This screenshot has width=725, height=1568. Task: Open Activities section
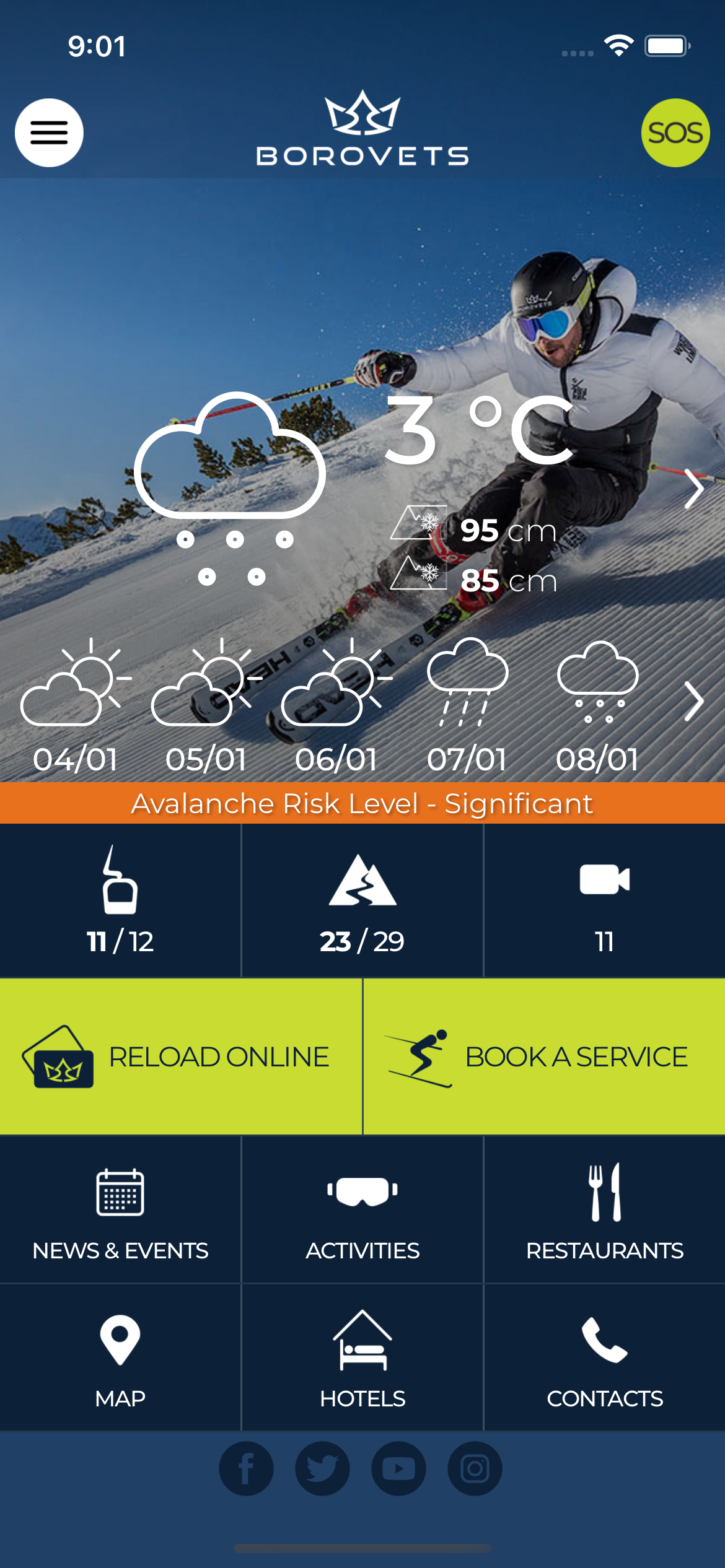(x=362, y=1210)
